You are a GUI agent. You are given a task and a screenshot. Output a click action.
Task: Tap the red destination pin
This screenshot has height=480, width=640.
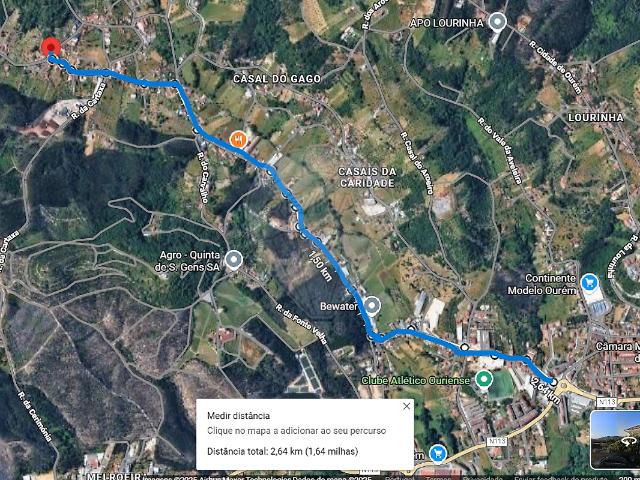tap(51, 47)
